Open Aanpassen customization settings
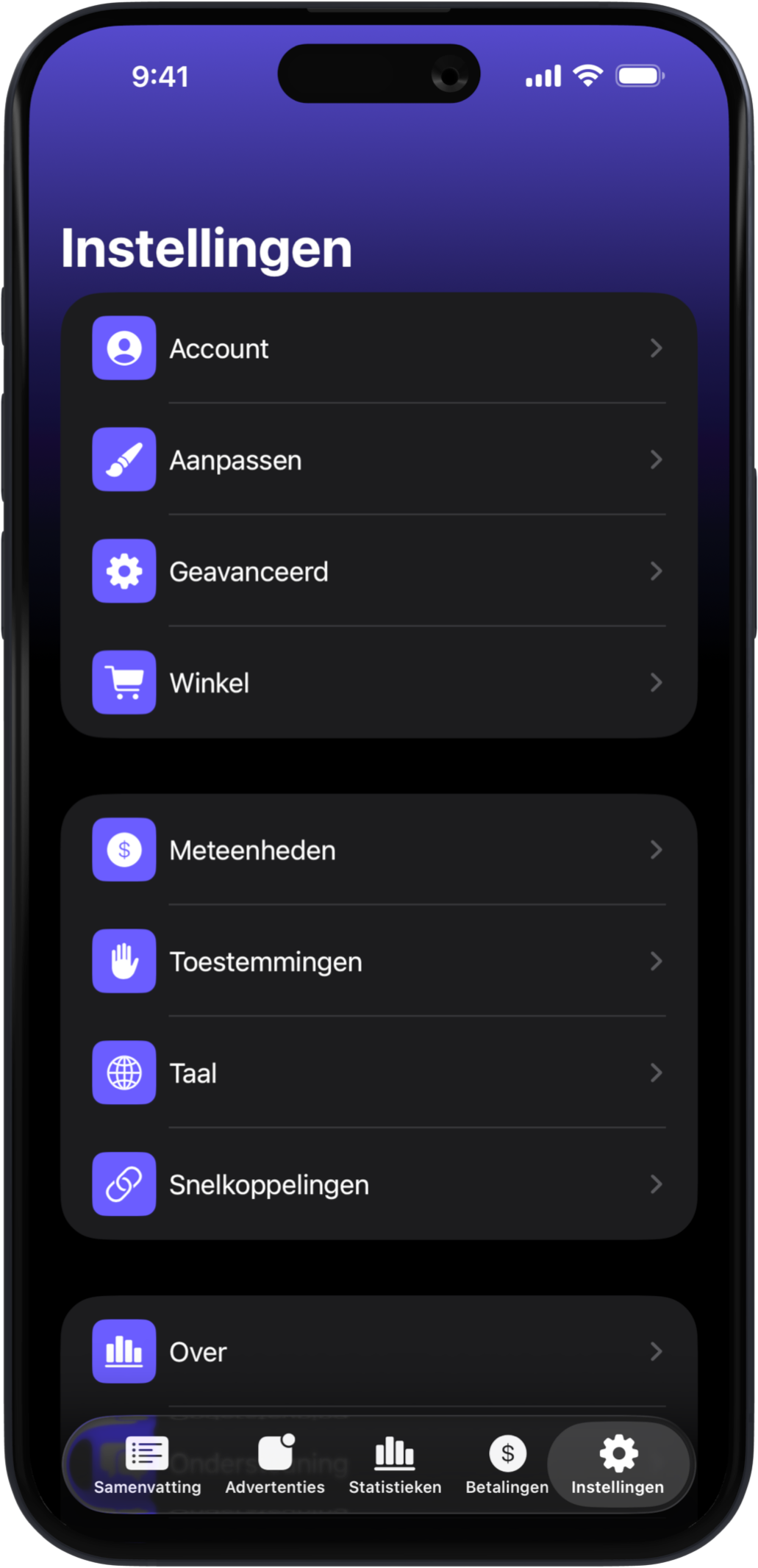Viewport: 758px width, 1568px height. 379,460
